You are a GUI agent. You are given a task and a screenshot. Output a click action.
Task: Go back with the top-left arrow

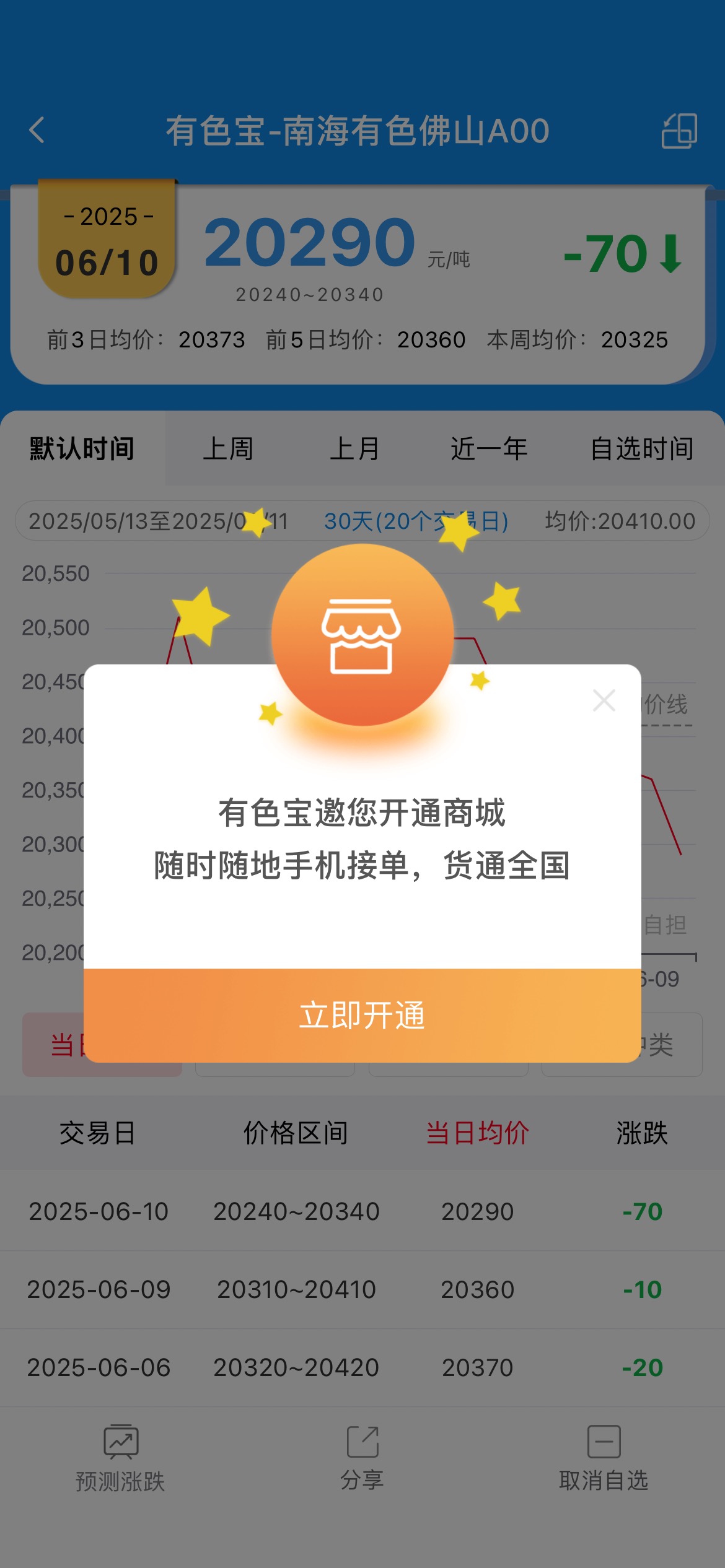point(37,130)
